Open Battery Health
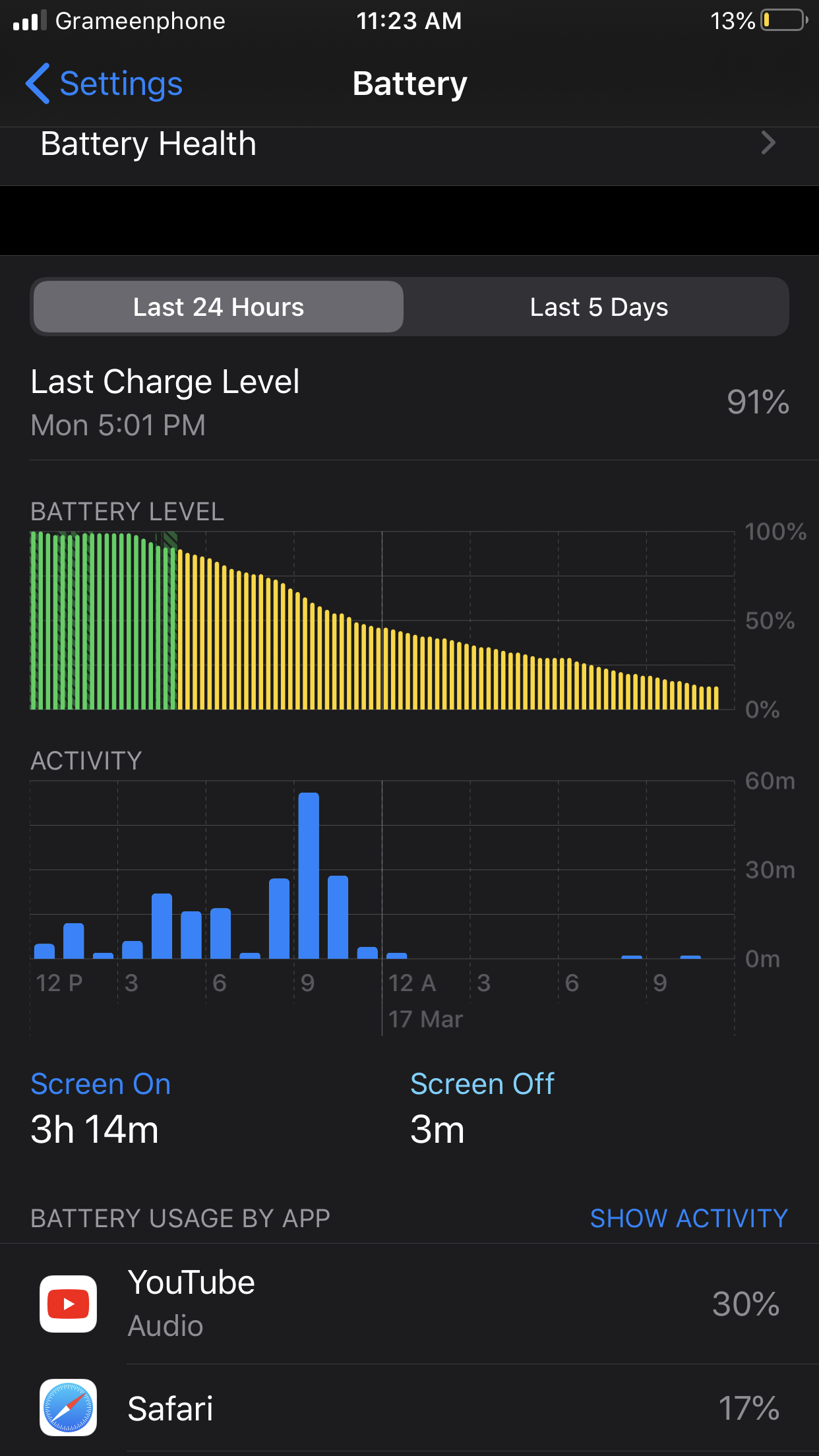Image resolution: width=819 pixels, height=1456 pixels. point(409,144)
